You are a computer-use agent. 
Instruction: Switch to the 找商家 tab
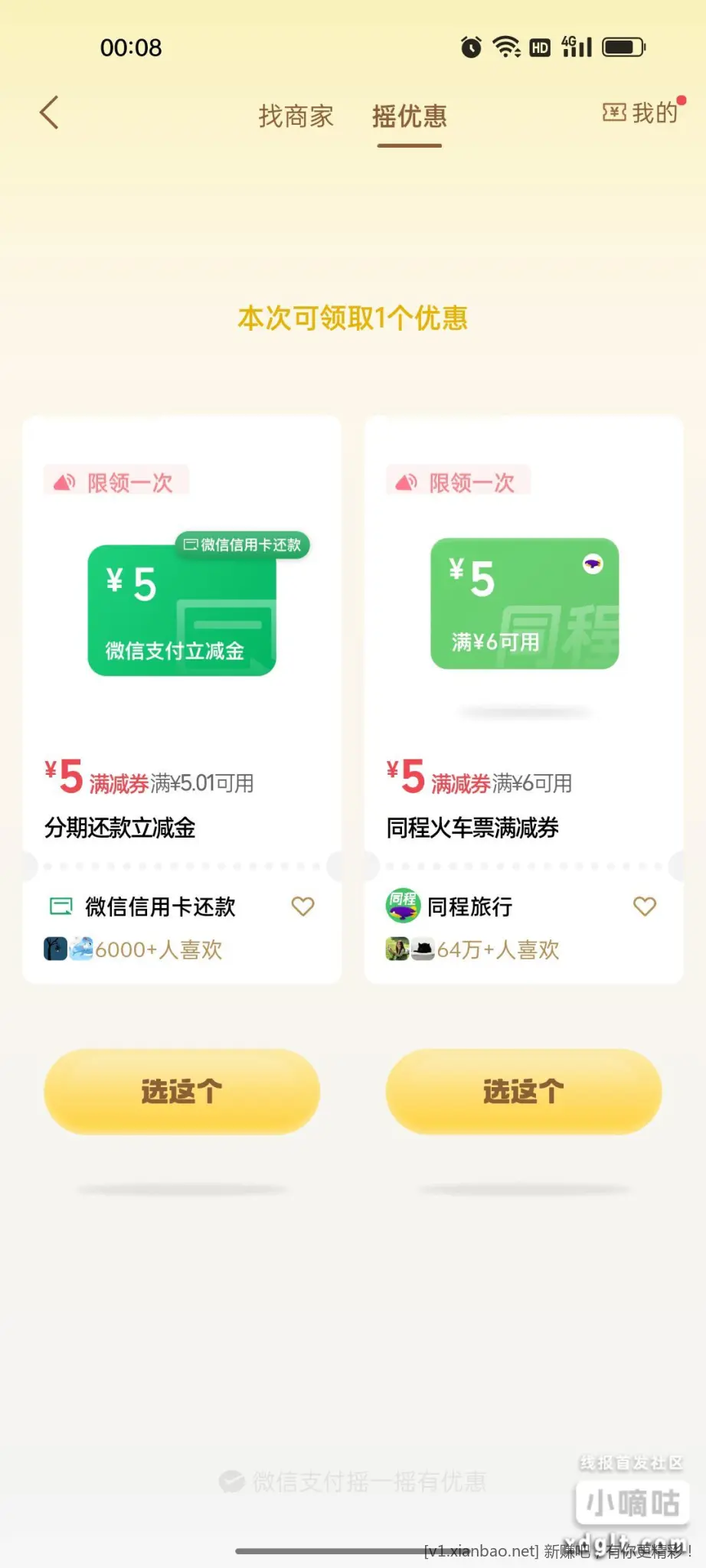[296, 116]
